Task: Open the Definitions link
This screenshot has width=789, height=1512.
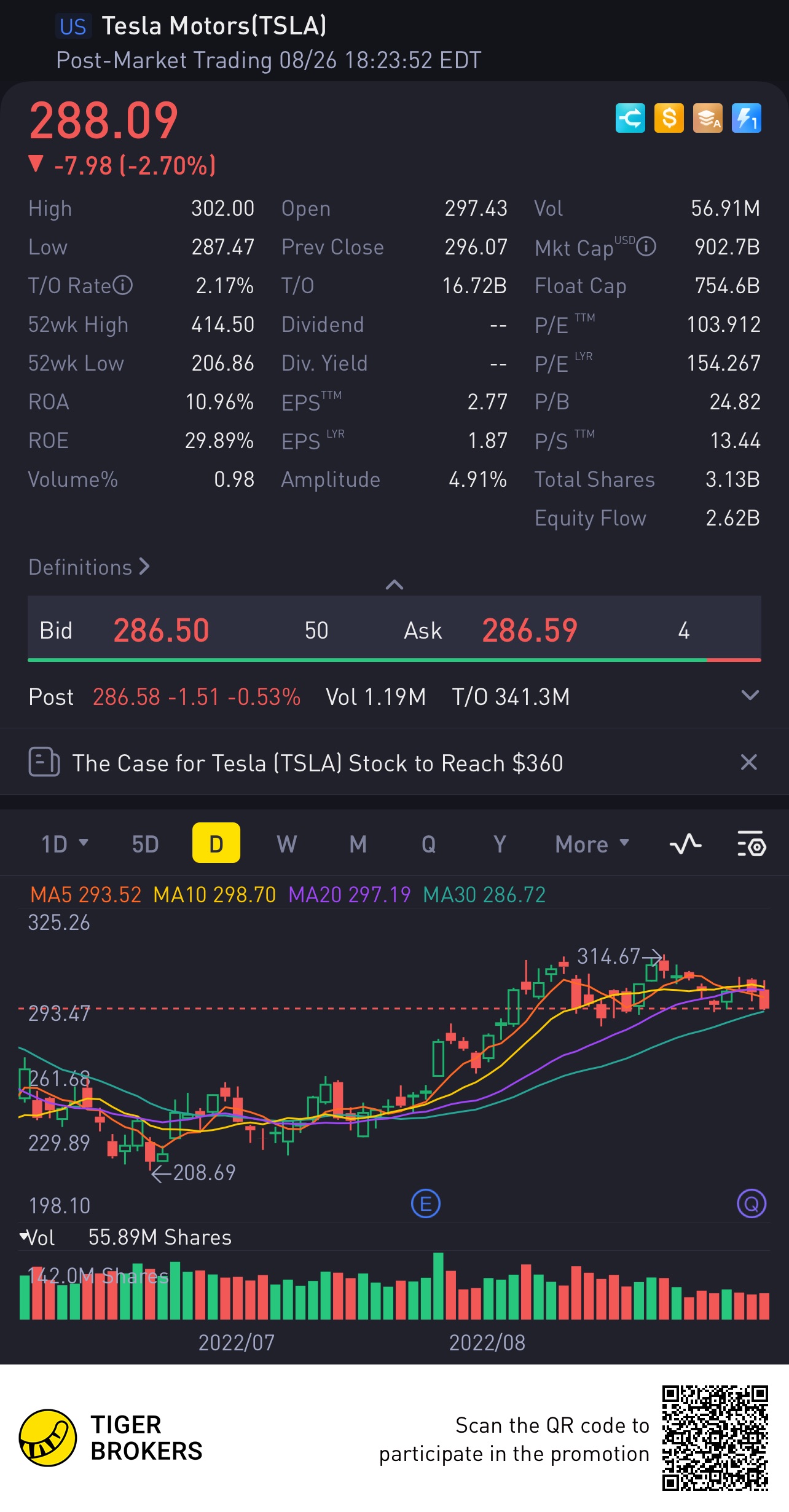Action: tap(89, 567)
